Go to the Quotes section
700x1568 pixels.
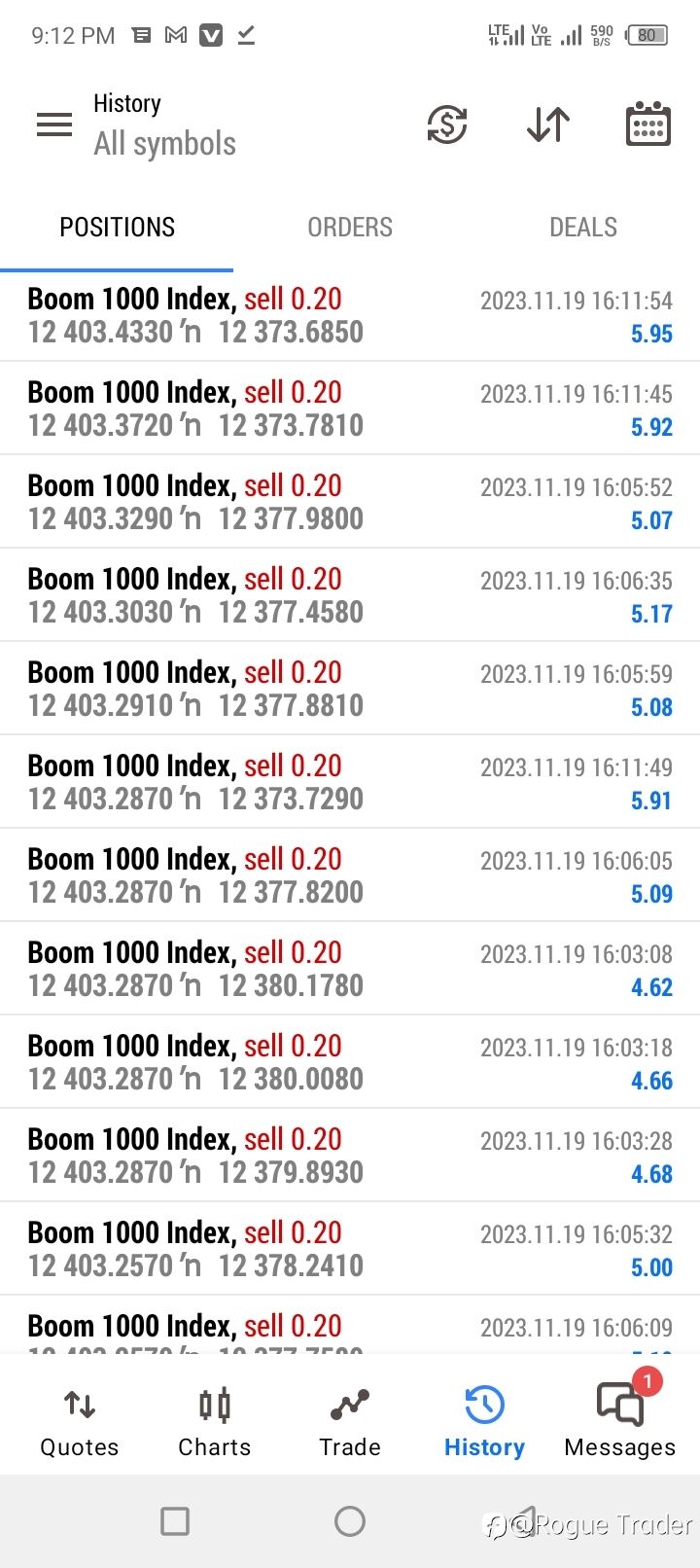pyautogui.click(x=80, y=1421)
